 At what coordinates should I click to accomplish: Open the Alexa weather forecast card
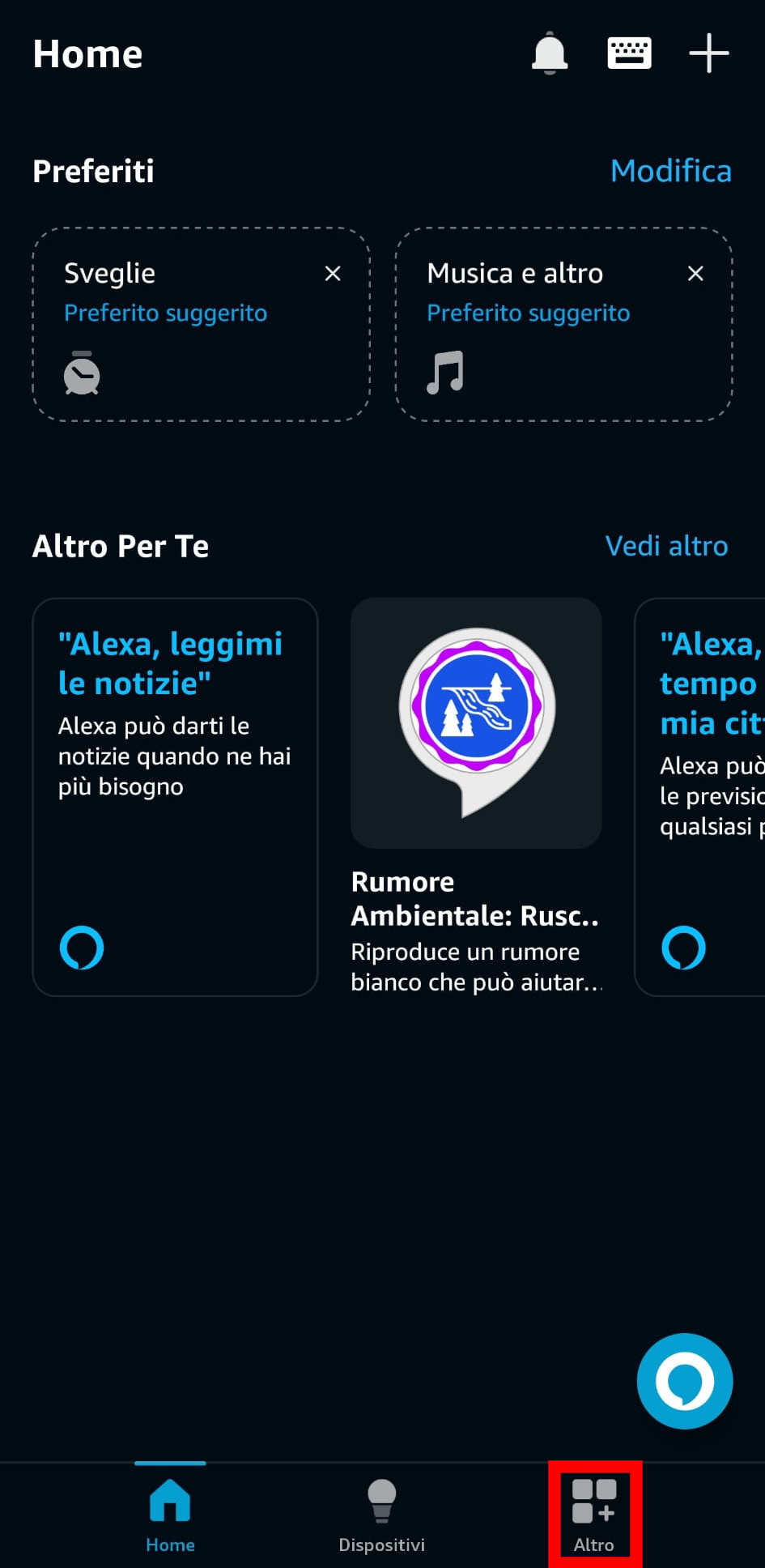tap(701, 797)
